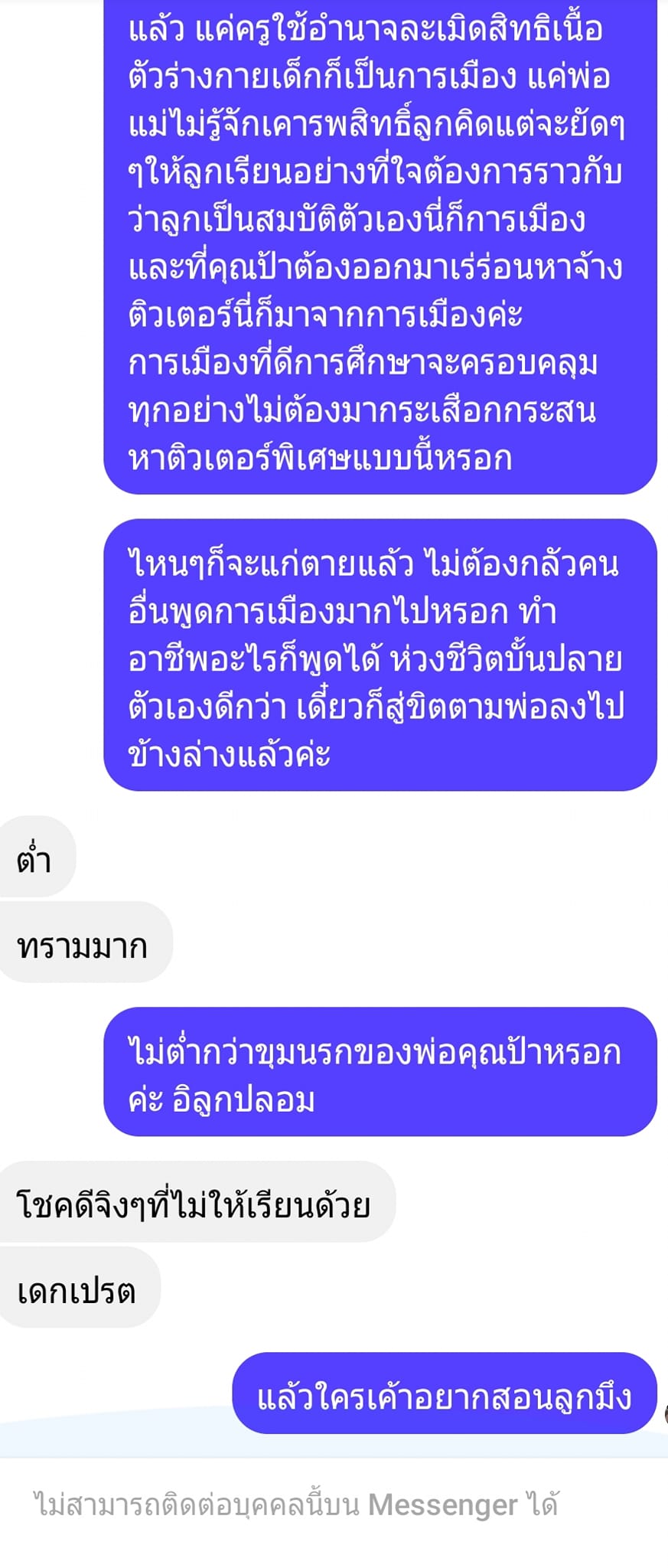The height and width of the screenshot is (1568, 668).
Task: Tap the received message "ทรามมาก"
Action: 83,946
